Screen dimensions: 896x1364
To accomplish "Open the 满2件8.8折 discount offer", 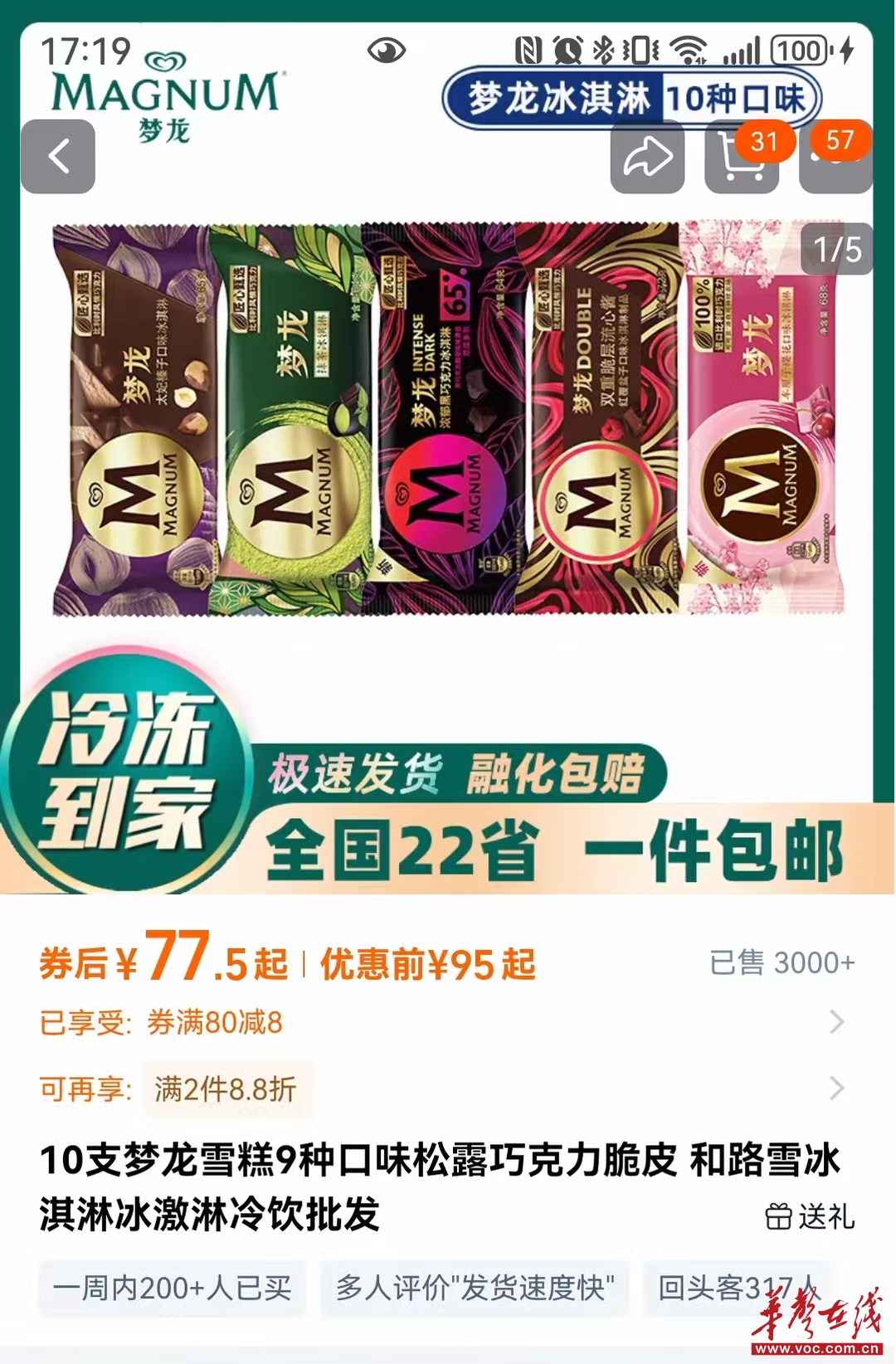I will [x=836, y=1089].
